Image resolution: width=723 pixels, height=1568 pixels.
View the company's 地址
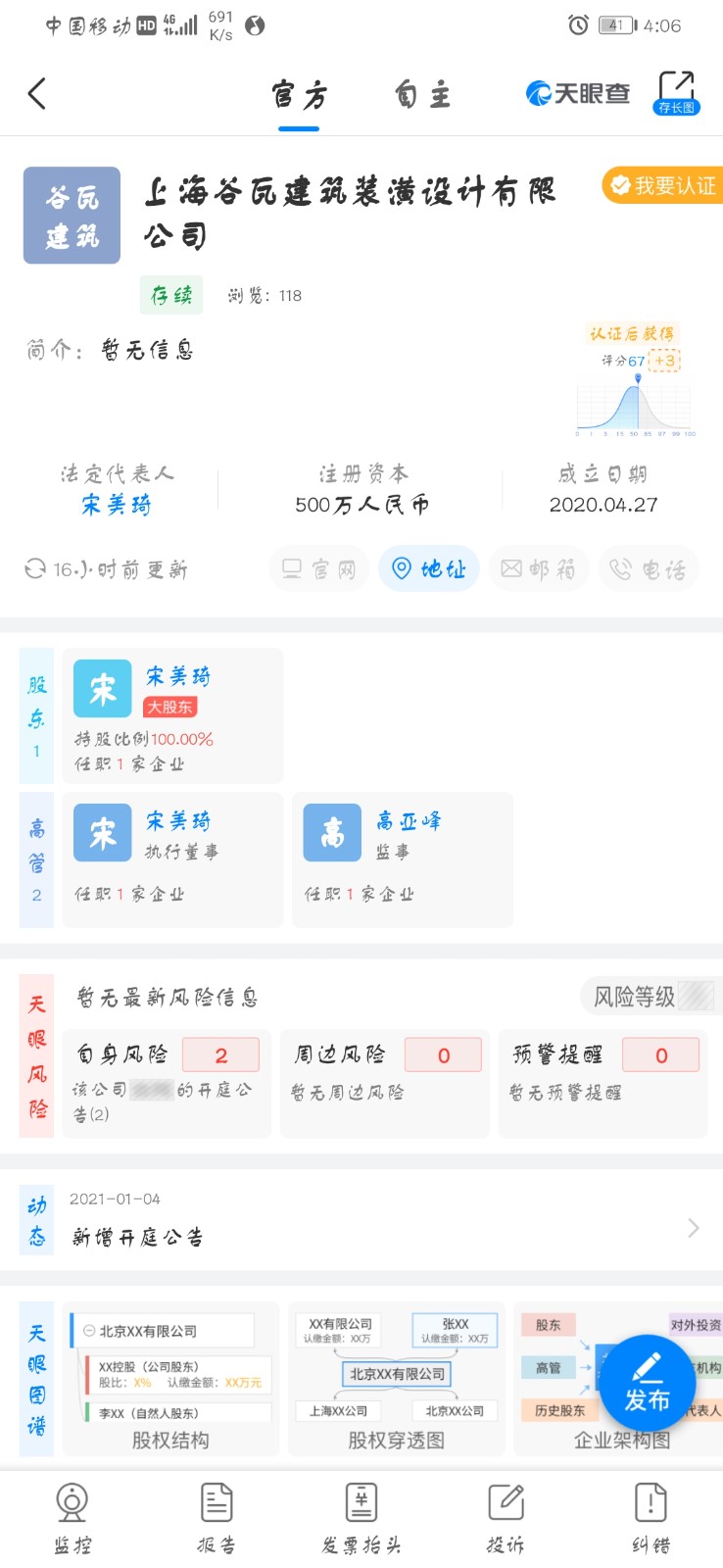(x=429, y=568)
